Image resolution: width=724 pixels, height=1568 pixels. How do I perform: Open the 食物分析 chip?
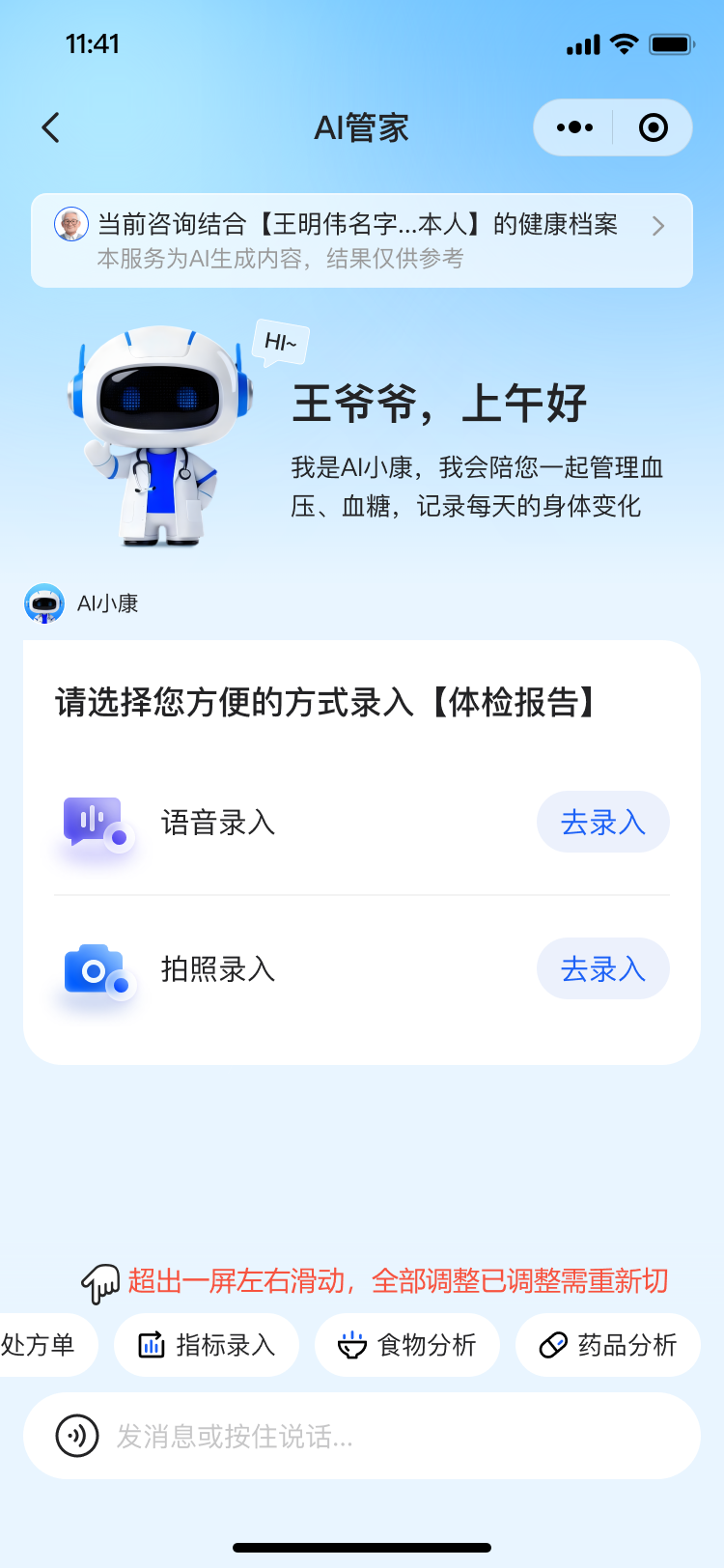pos(407,1345)
